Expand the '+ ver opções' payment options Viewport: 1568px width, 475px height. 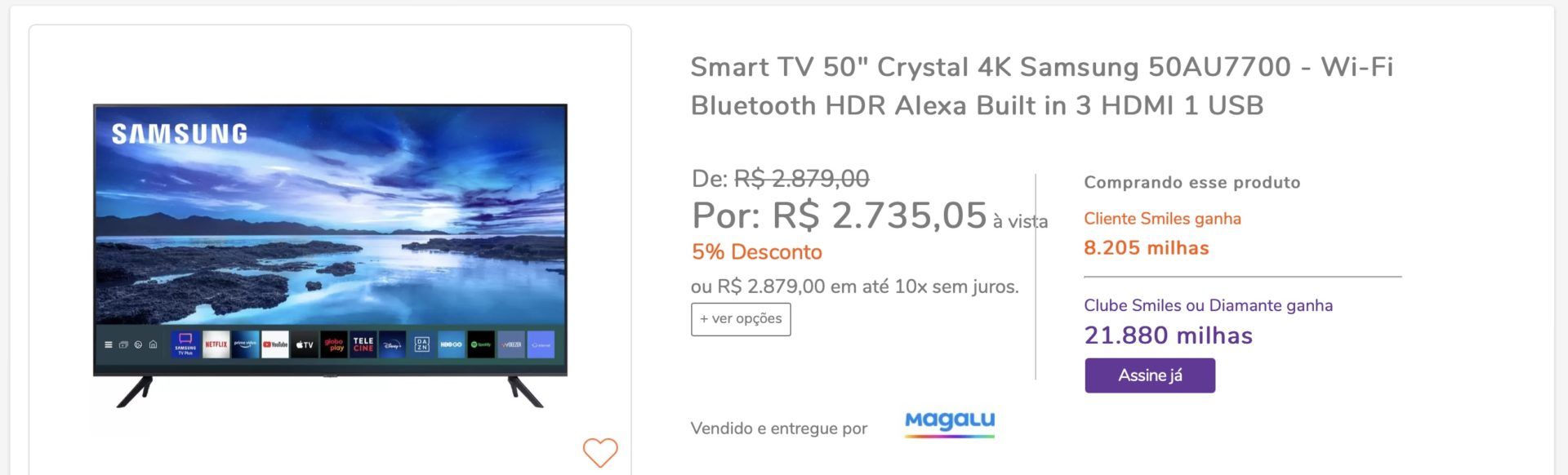tap(741, 319)
